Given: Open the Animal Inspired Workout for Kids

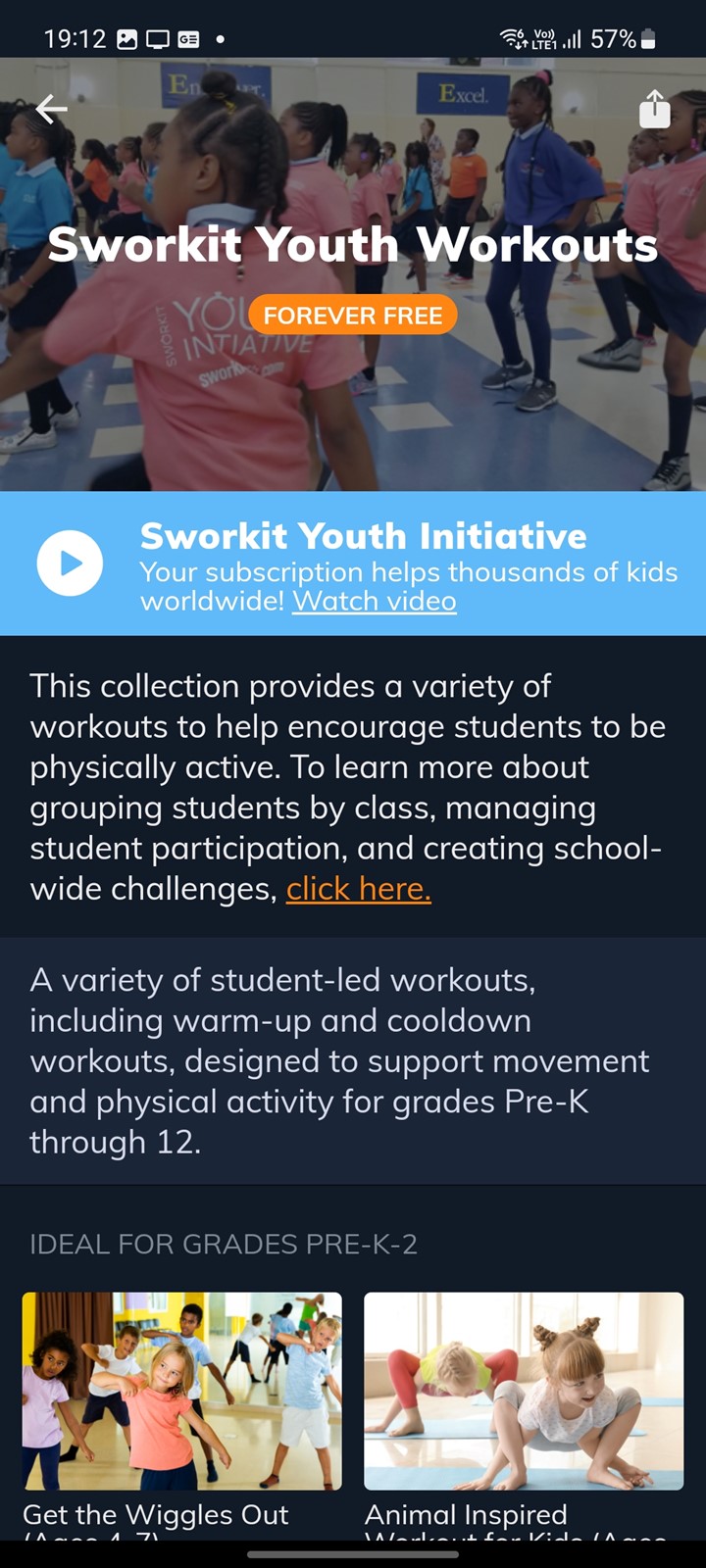Looking at the screenshot, I should (524, 1391).
